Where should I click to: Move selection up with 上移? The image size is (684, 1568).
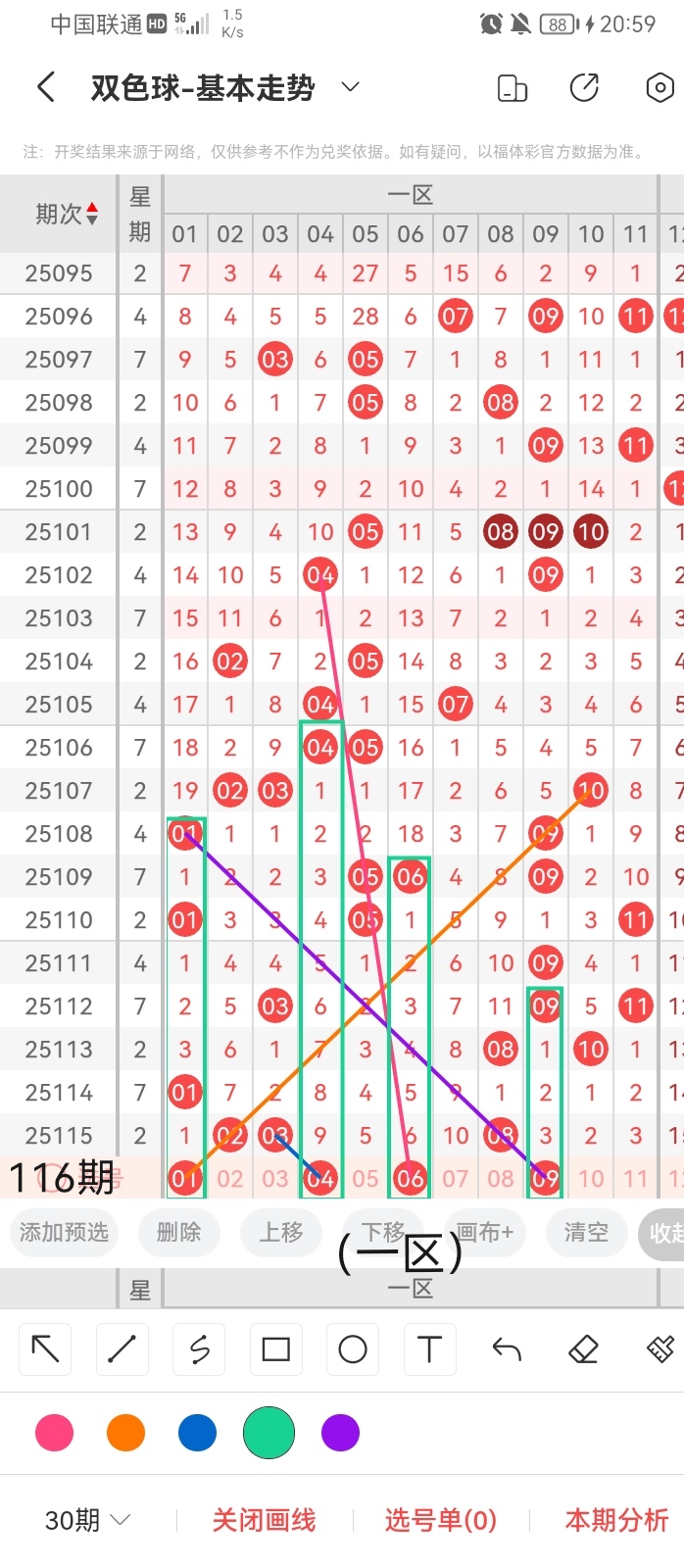281,1232
